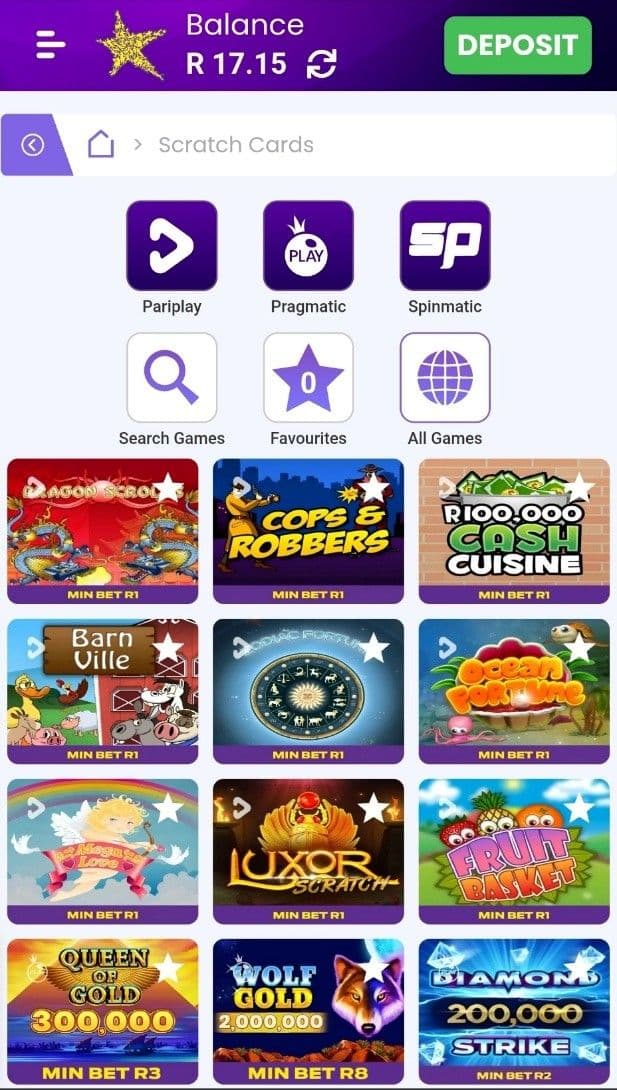Filter games by Pariplay provider
Screen dimensions: 617x1090
pos(172,246)
